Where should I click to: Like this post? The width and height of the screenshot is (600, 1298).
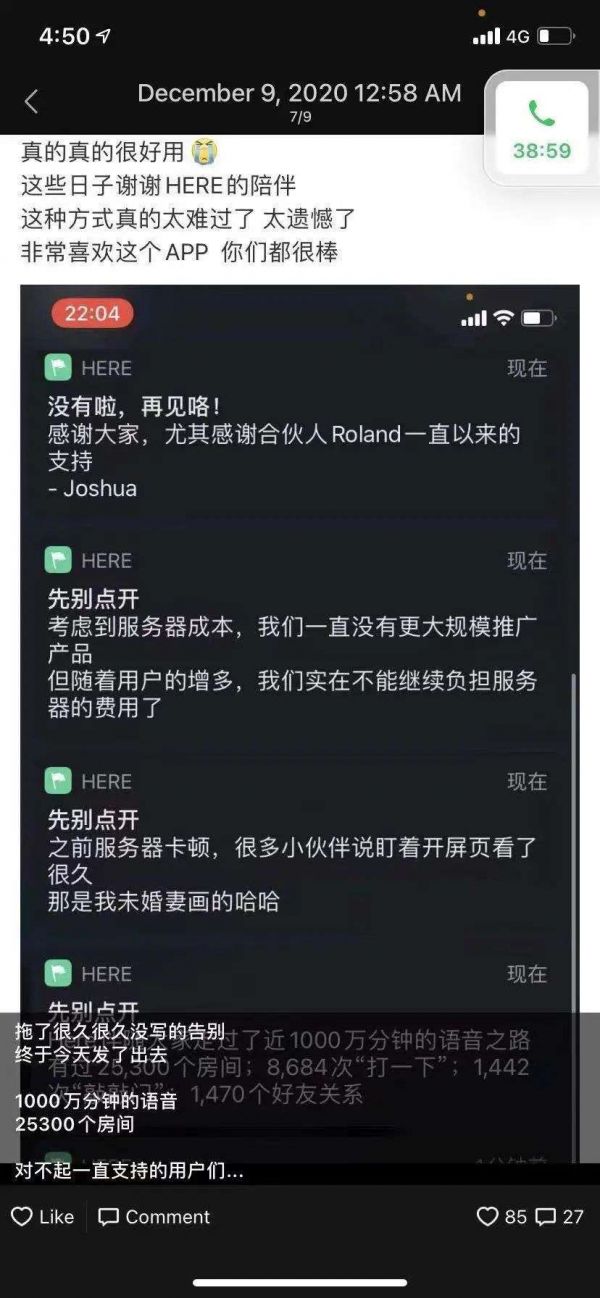[x=43, y=1217]
